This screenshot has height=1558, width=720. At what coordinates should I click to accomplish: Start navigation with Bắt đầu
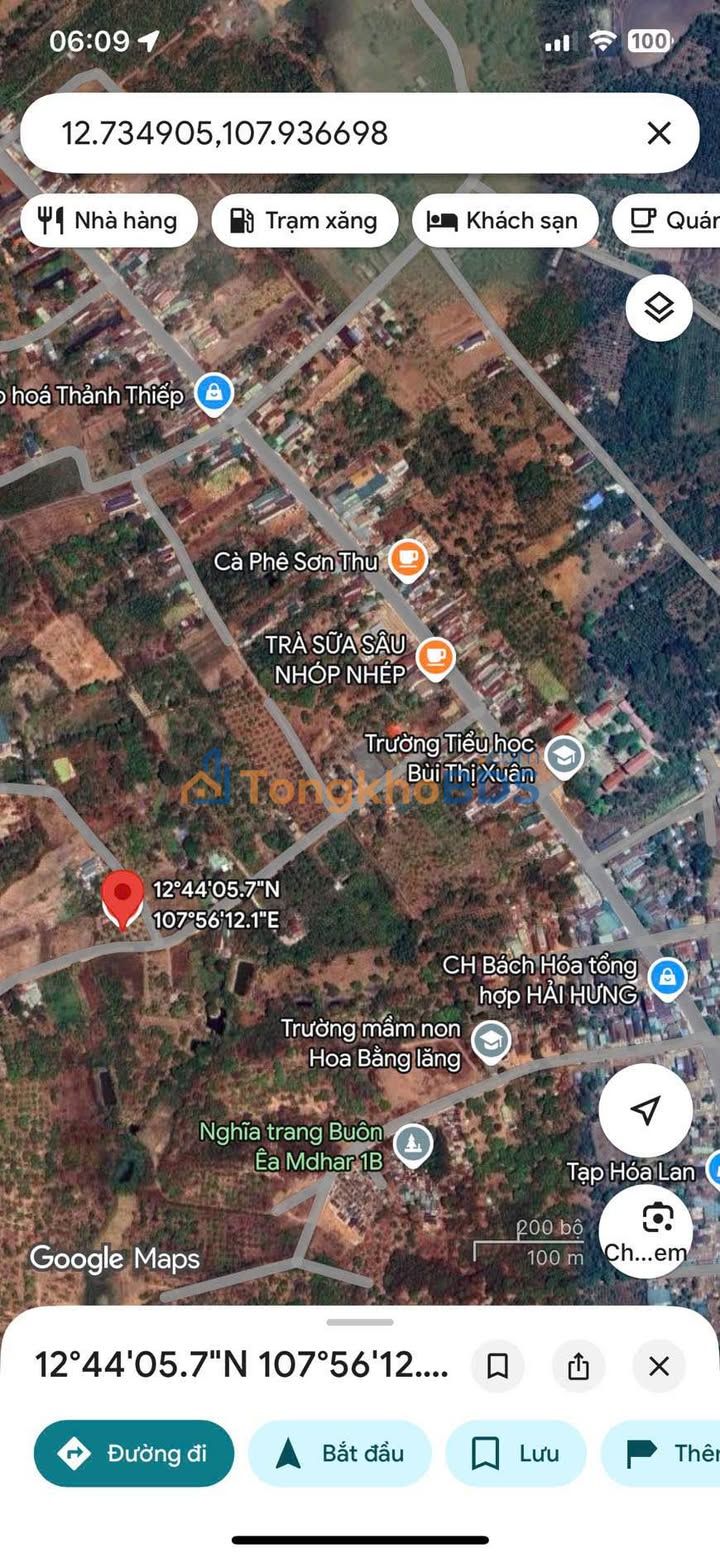point(339,1453)
